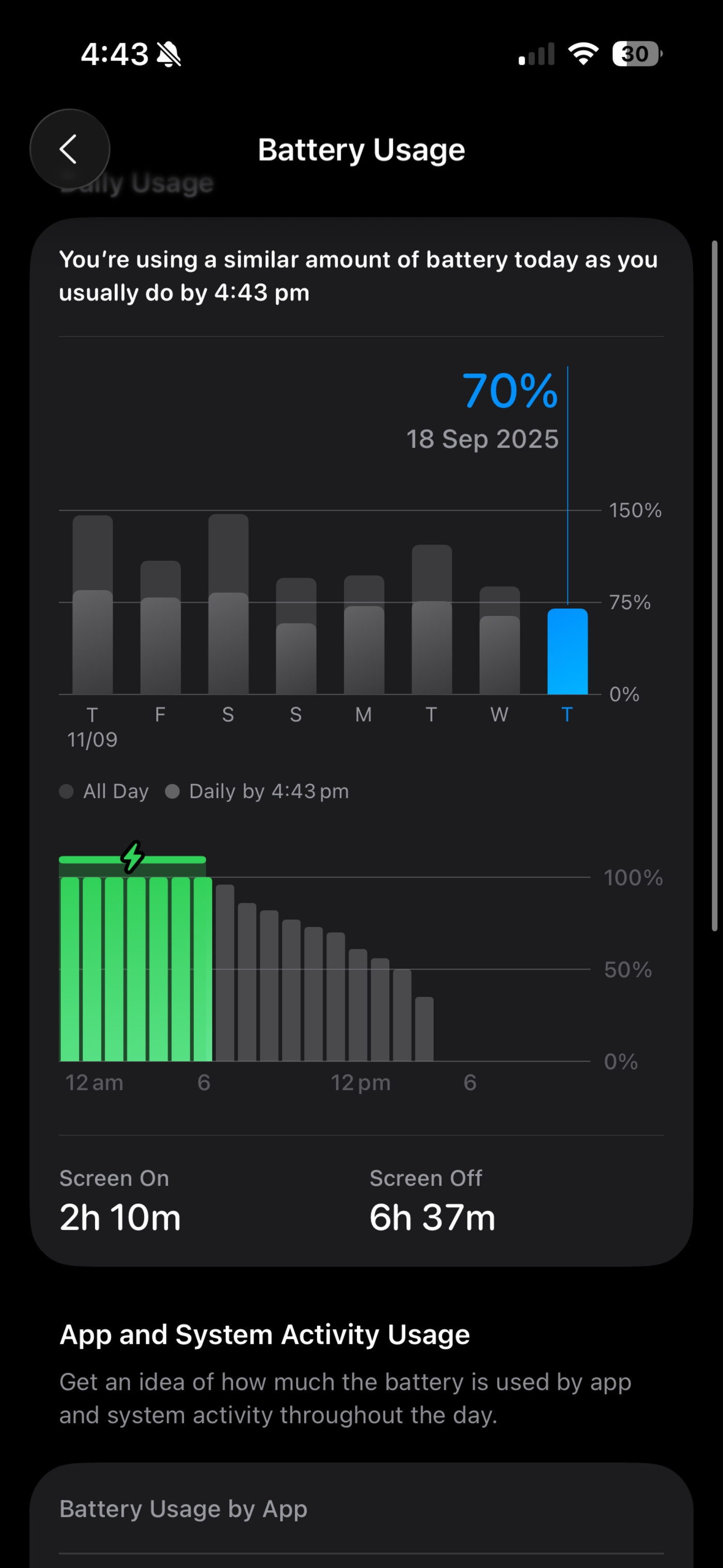Tap today's highlighted blue usage bar

[567, 651]
